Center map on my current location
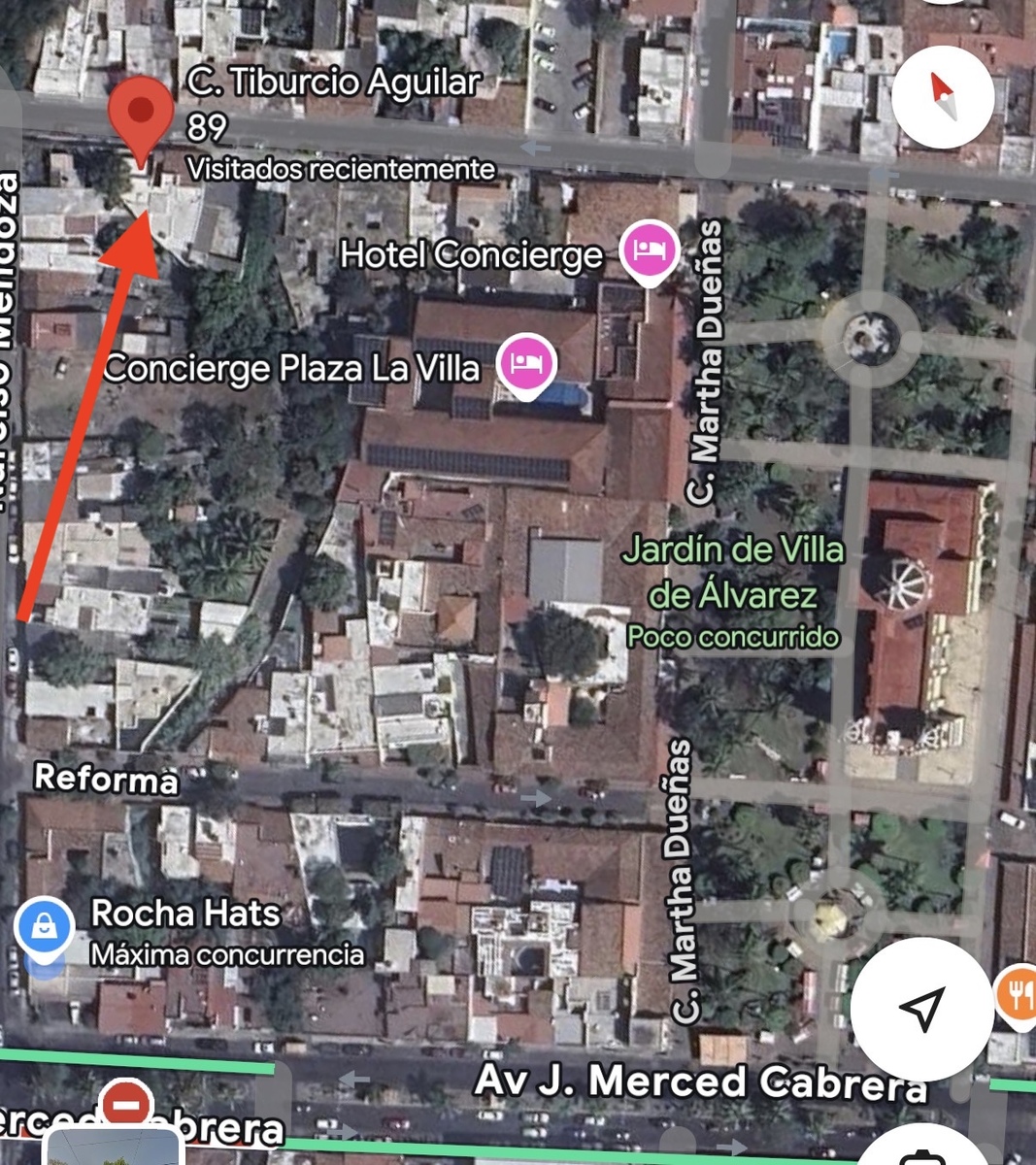 [921, 1009]
